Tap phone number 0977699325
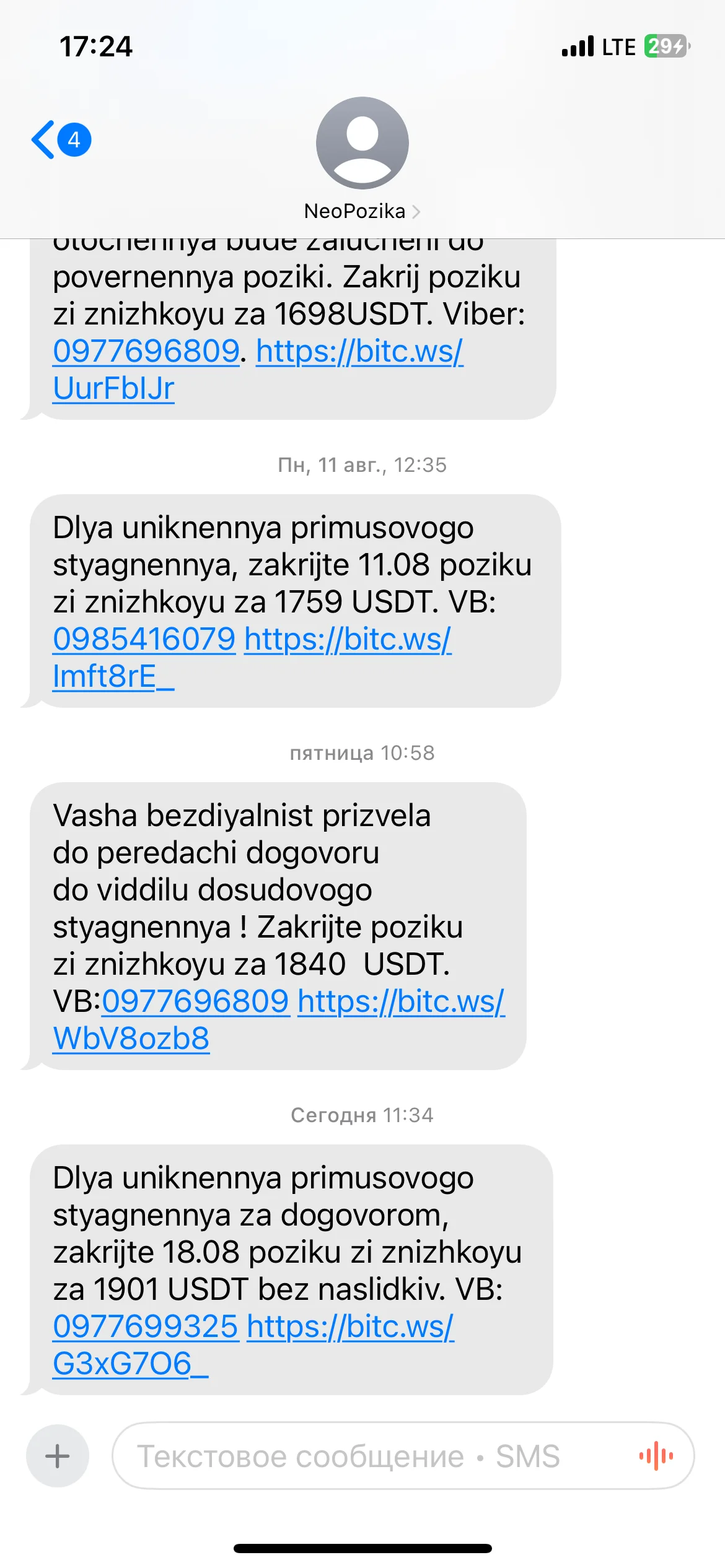 point(146,1326)
